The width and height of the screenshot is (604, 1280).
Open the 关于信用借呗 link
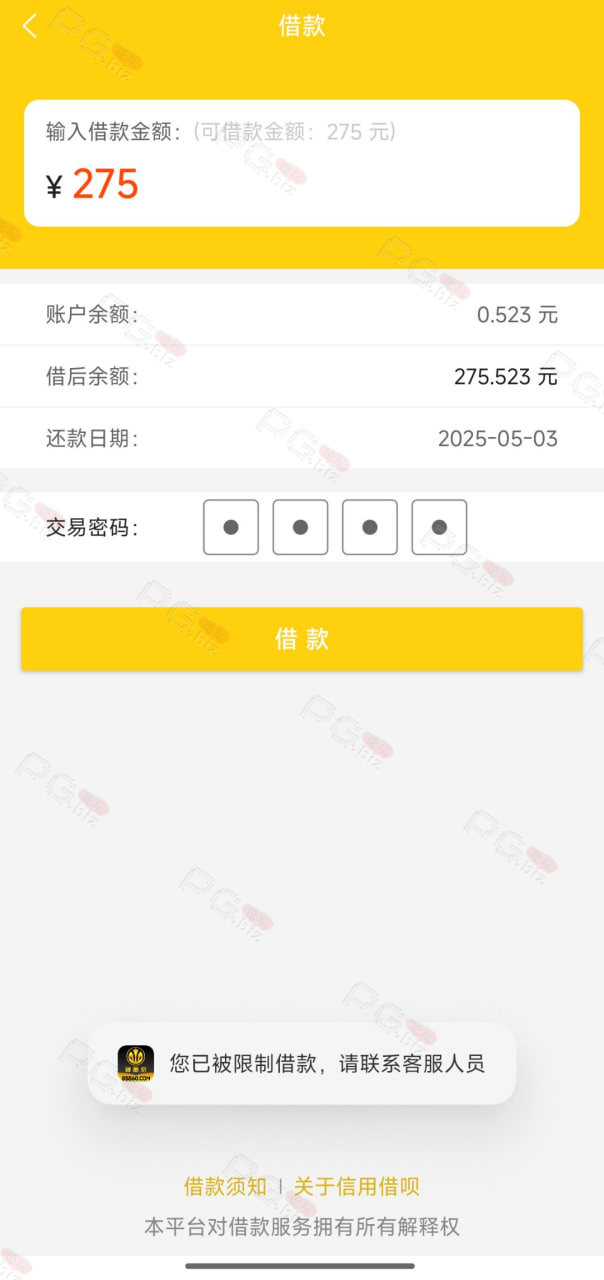356,1187
